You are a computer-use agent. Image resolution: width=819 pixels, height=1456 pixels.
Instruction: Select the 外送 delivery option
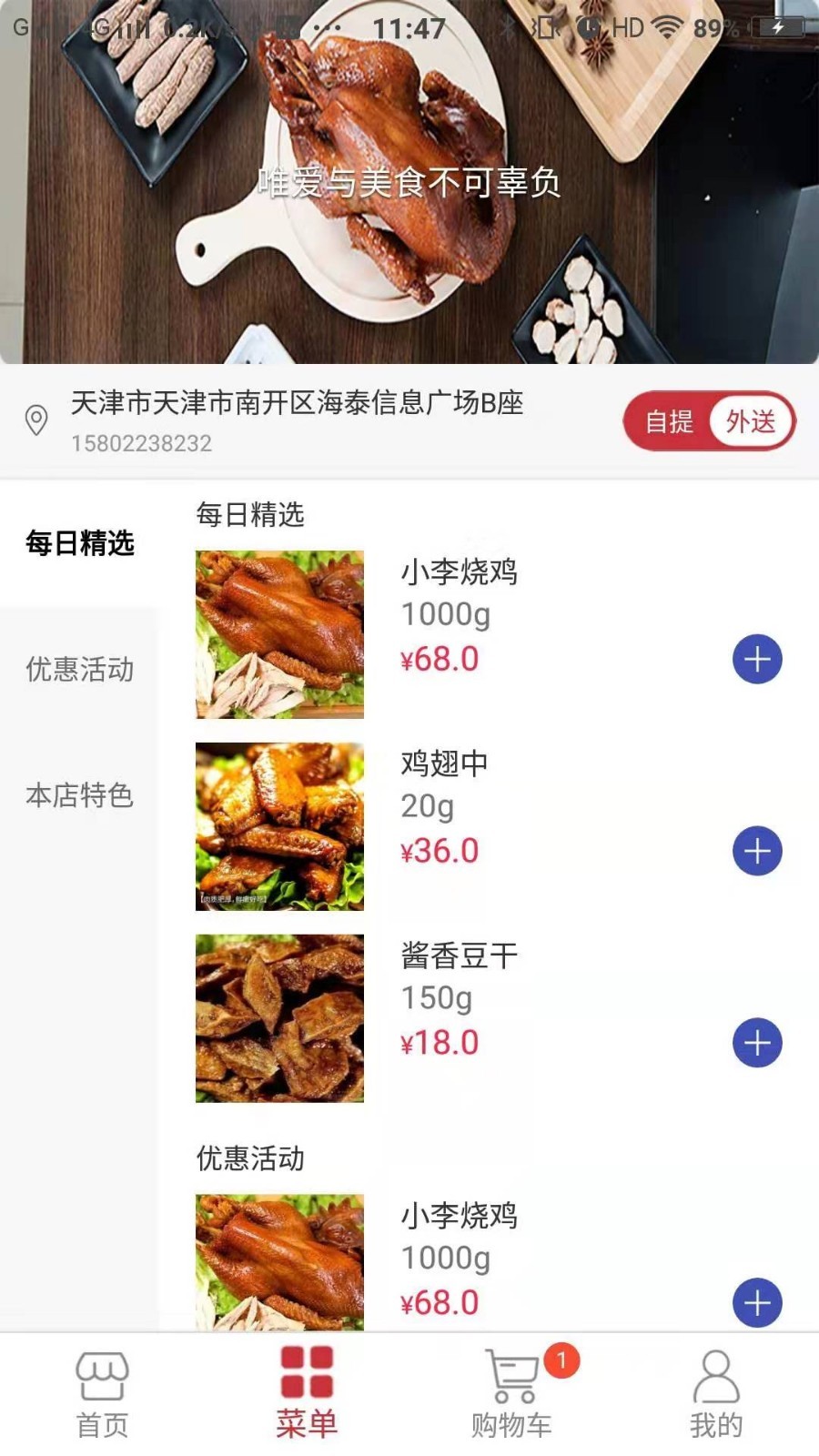pos(751,421)
